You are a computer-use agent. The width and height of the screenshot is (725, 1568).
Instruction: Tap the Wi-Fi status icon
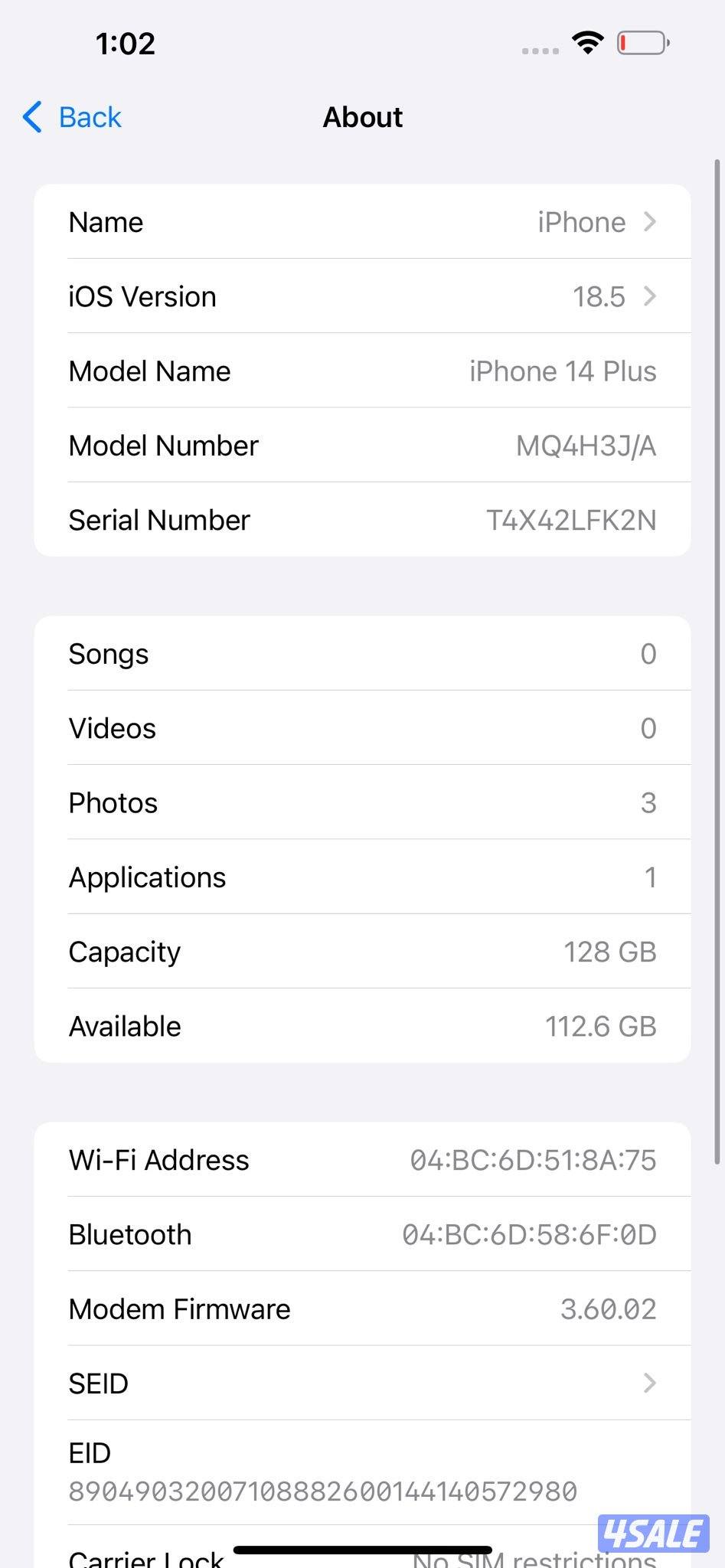coord(586,44)
